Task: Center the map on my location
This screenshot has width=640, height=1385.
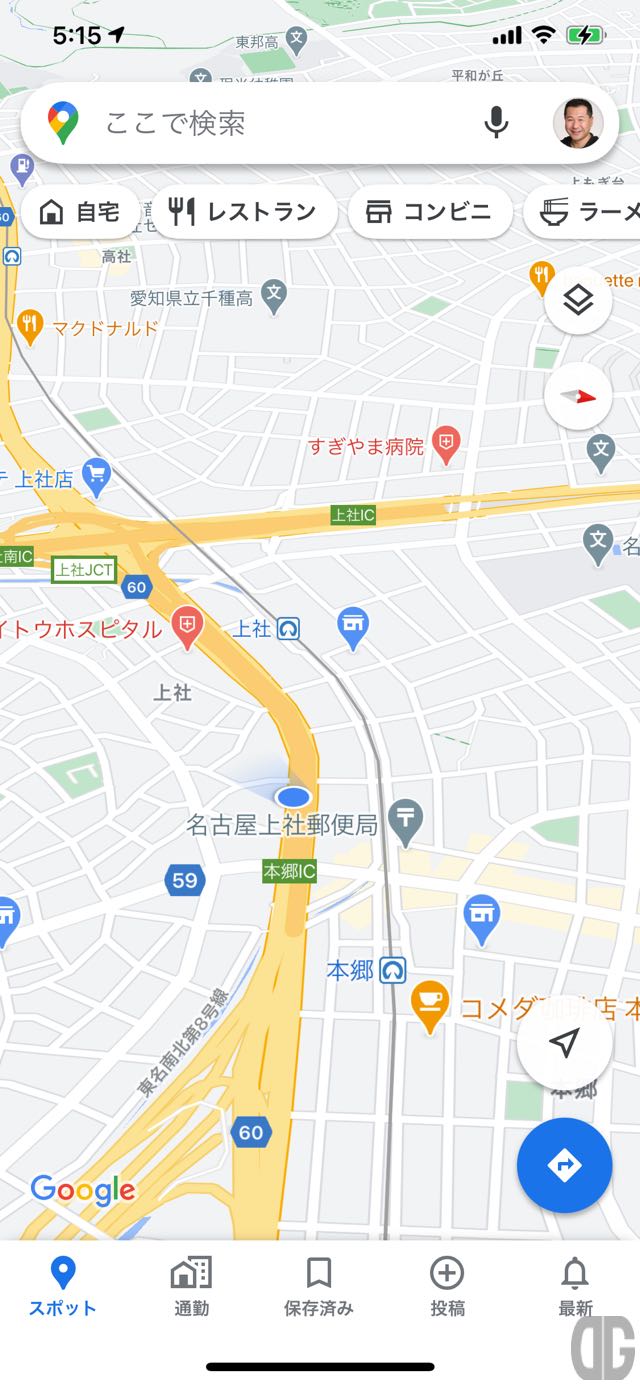Action: pos(564,1043)
